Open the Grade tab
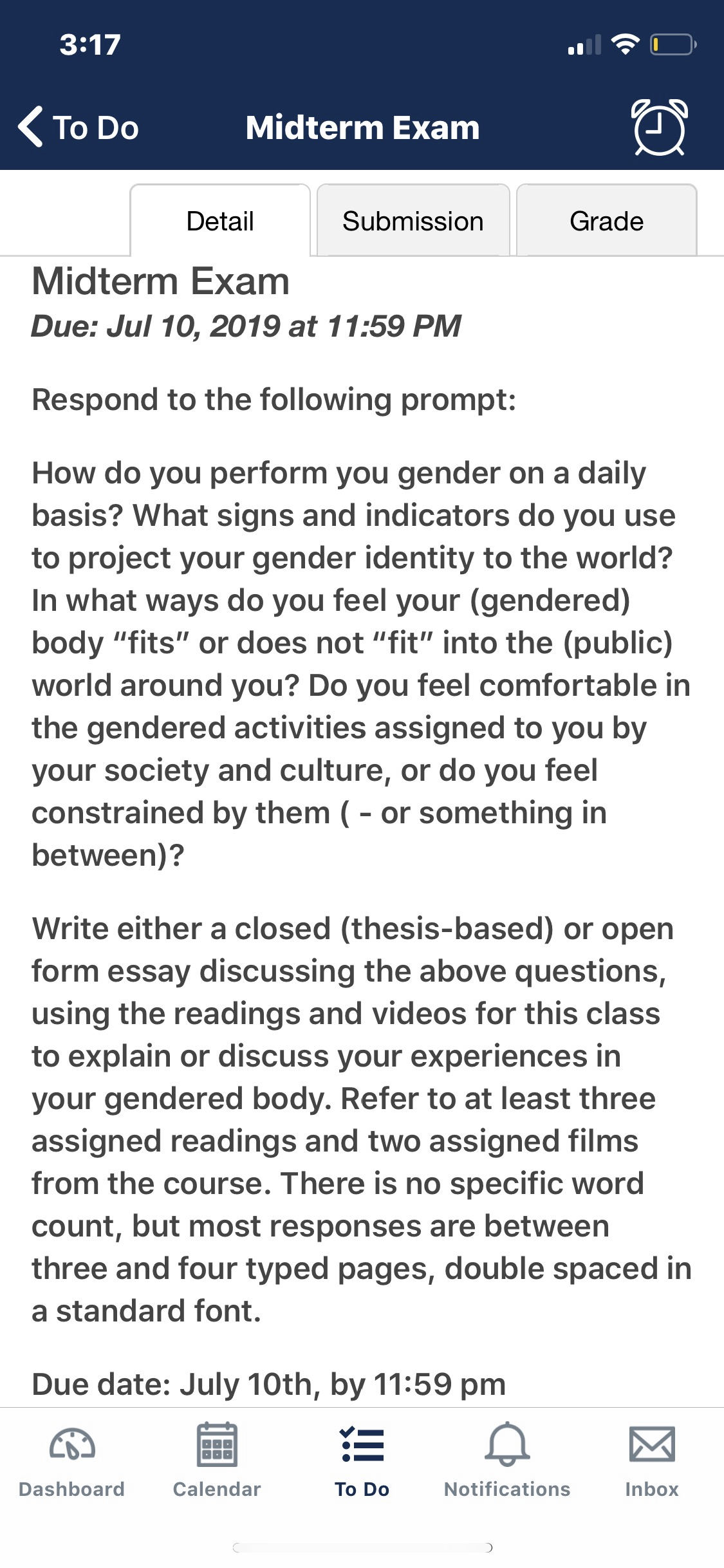The height and width of the screenshot is (1568, 724). [606, 221]
